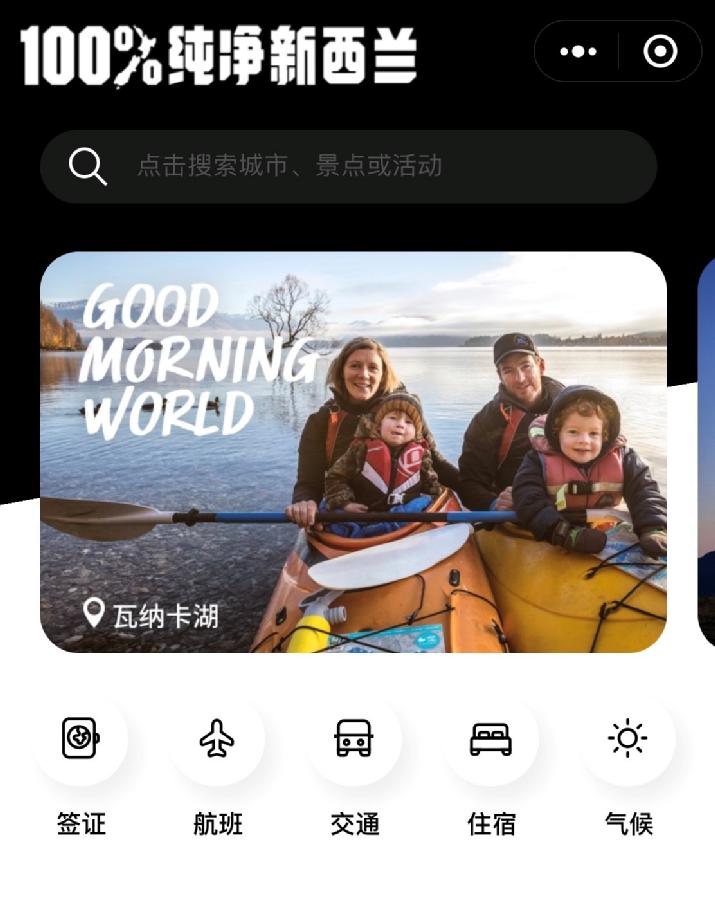Close the mini program via circle button
715x900 pixels.
tap(660, 51)
